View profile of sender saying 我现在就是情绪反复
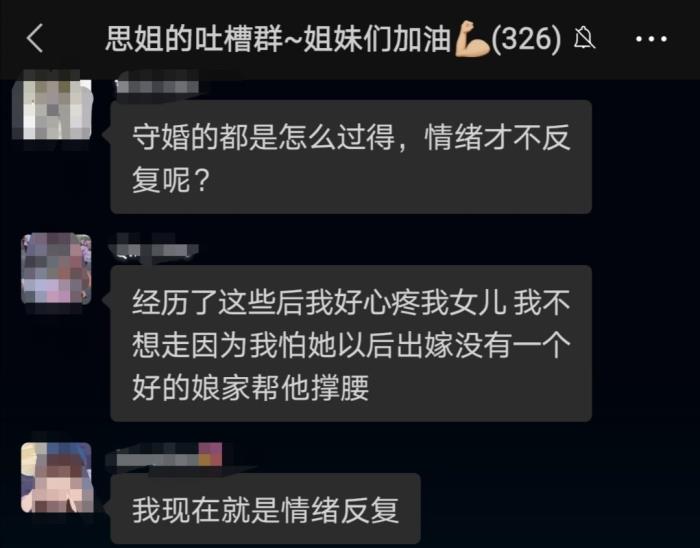The image size is (700, 548). point(57,478)
